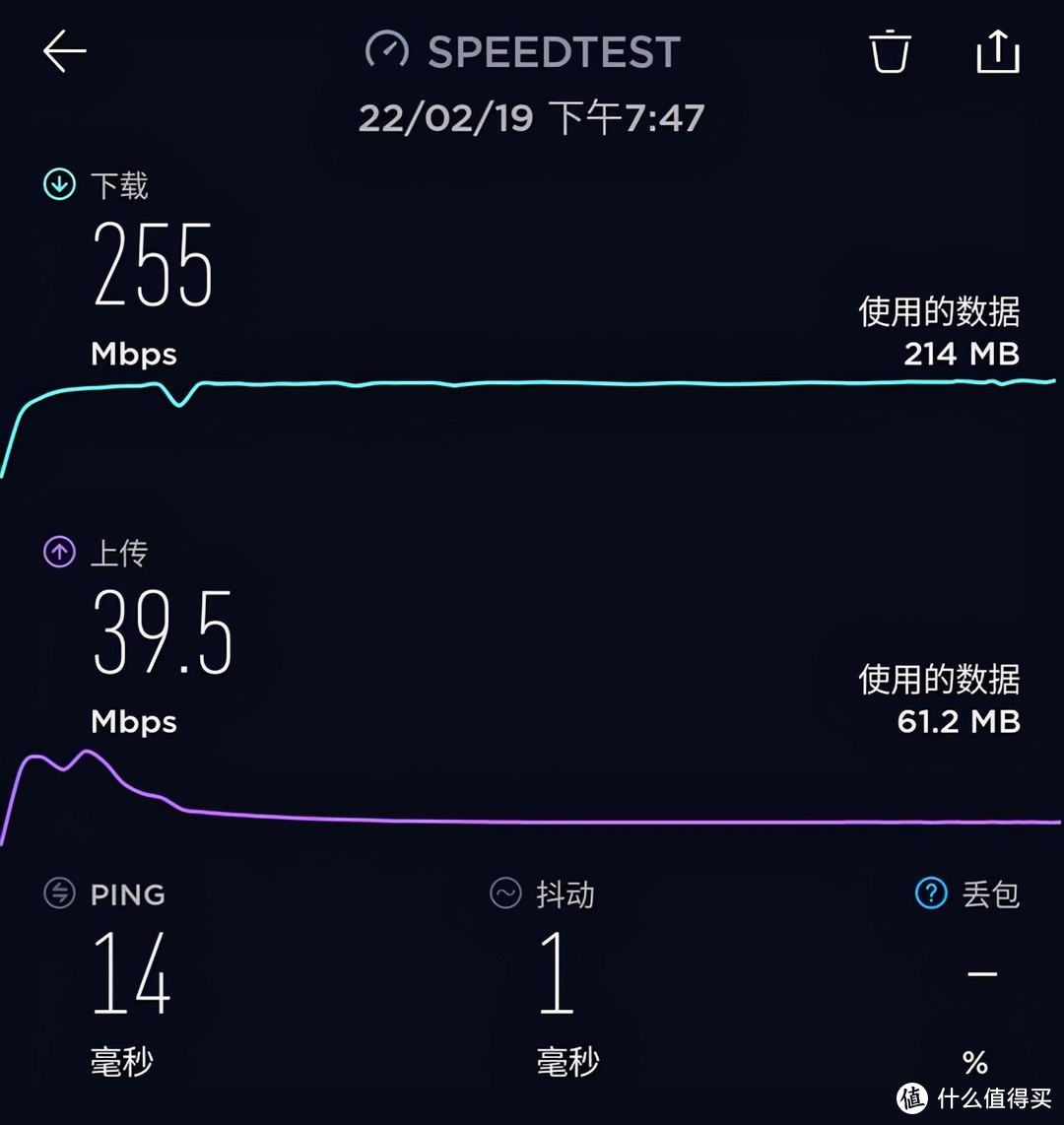Image resolution: width=1064 pixels, height=1125 pixels.
Task: Tap the green download arrow icon
Action: [58, 184]
